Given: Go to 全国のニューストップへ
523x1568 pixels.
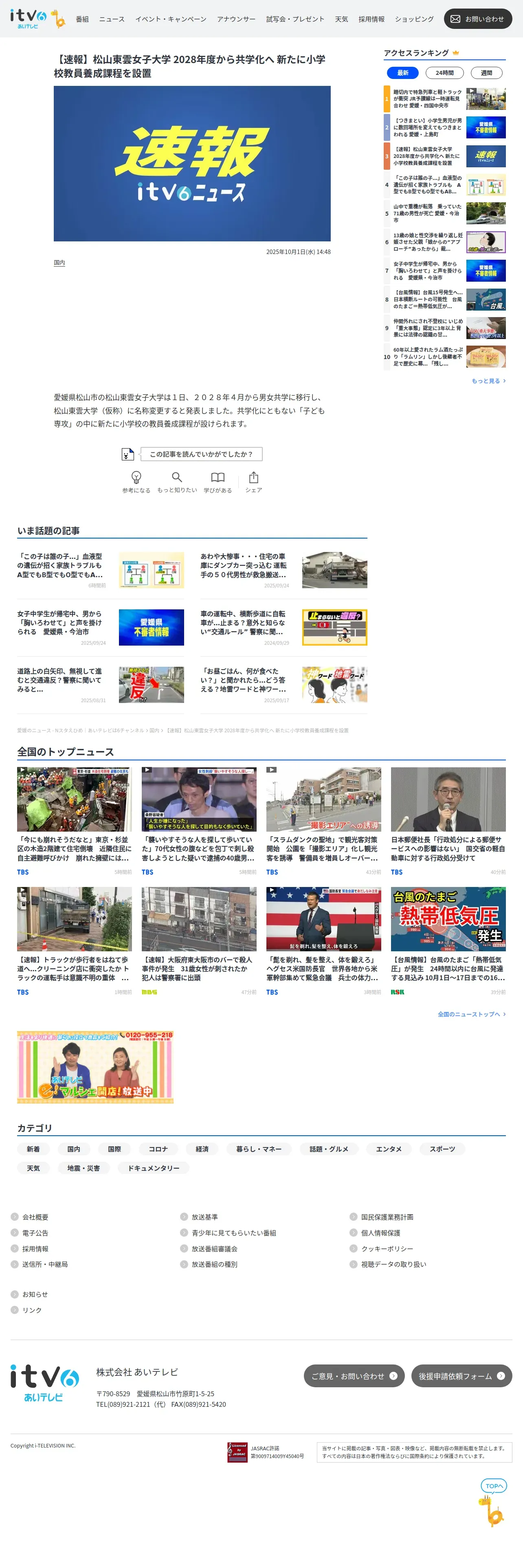Looking at the screenshot, I should pos(470,1014).
